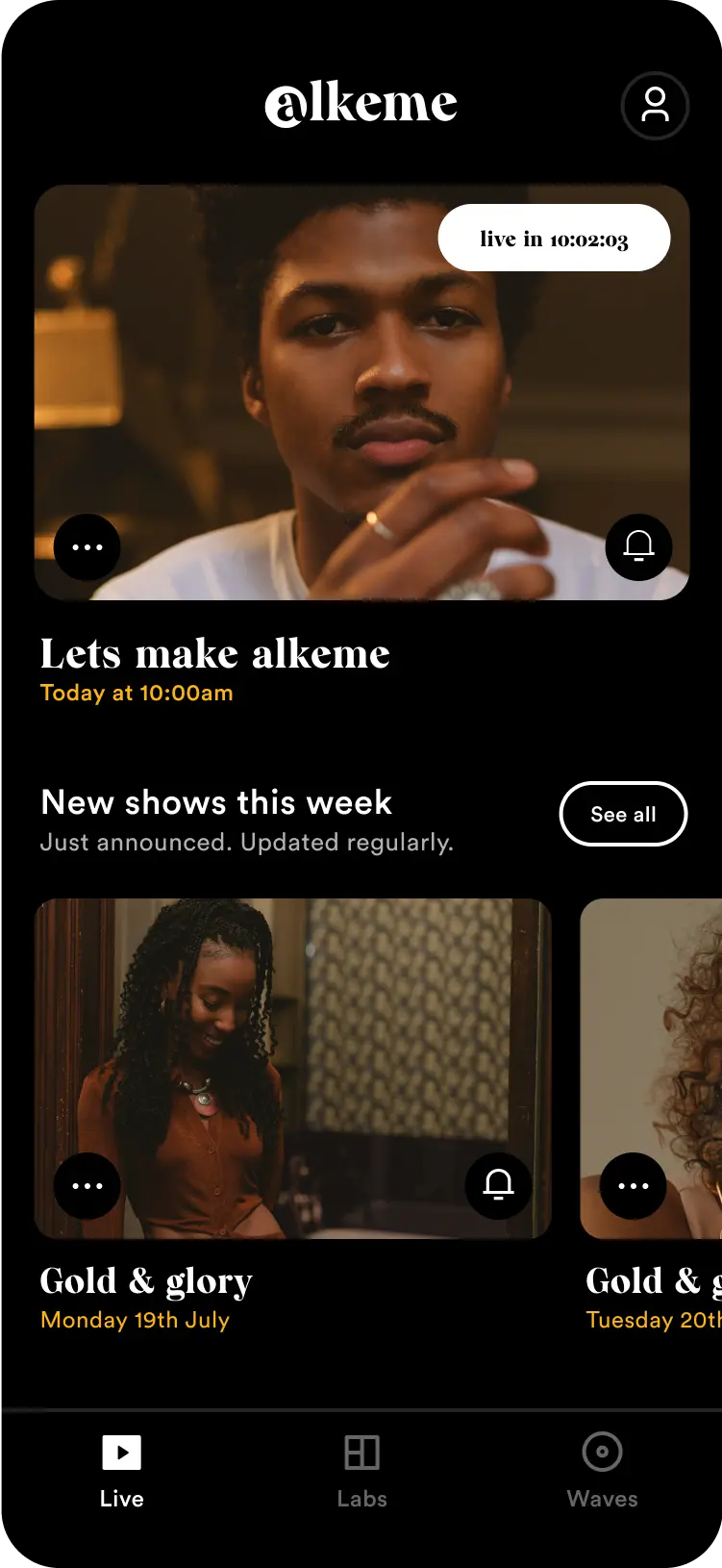Set reminder bell for Monday's Gold & glory

(x=499, y=1186)
